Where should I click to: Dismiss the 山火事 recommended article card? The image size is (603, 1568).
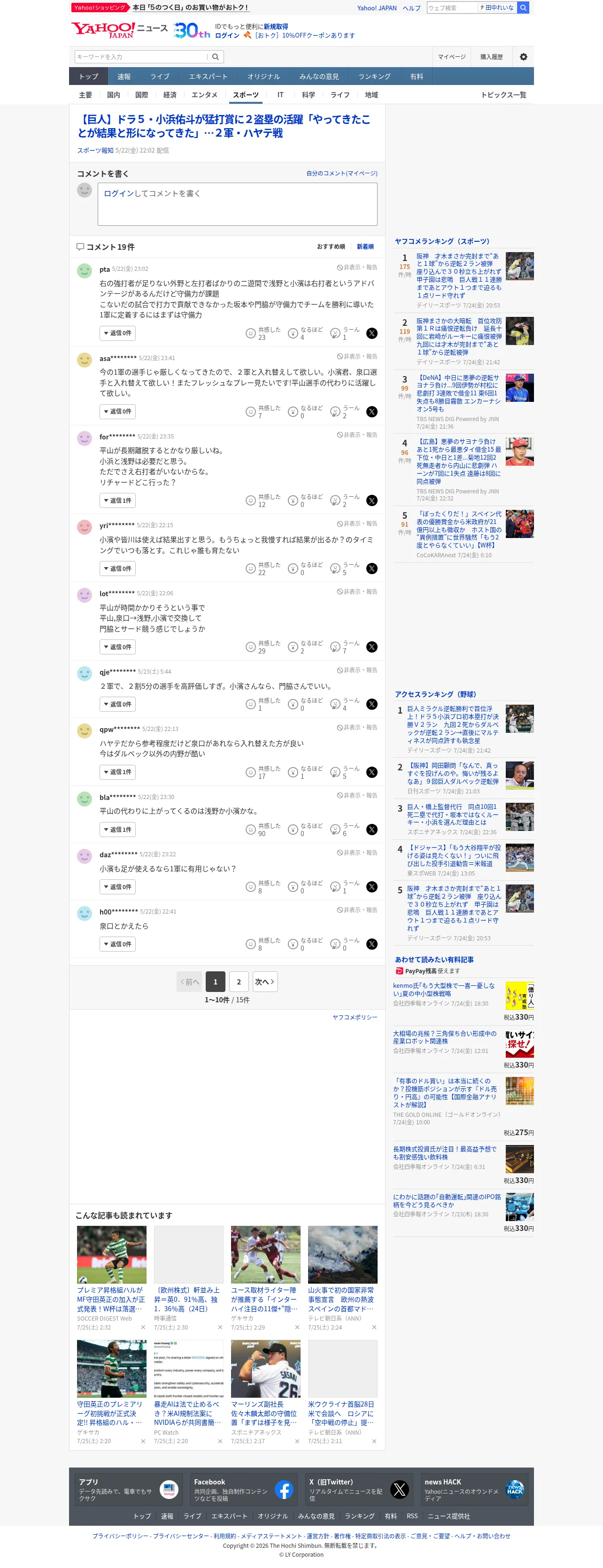click(374, 1328)
